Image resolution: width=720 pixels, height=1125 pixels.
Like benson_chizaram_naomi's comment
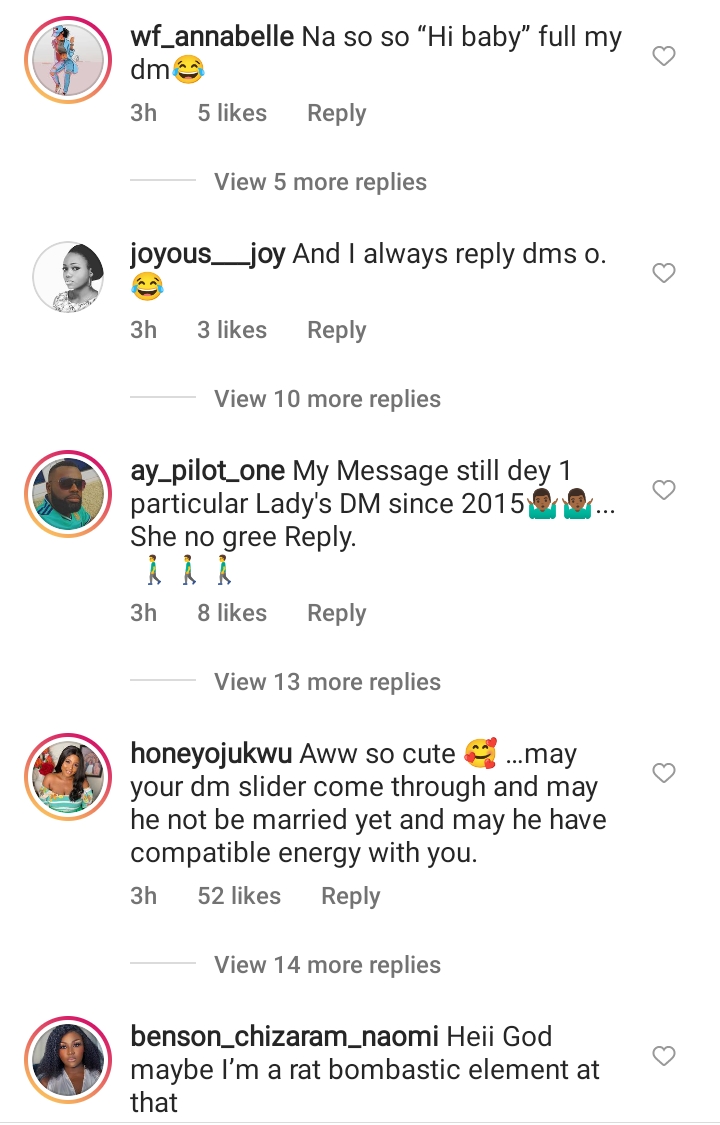(x=663, y=1056)
